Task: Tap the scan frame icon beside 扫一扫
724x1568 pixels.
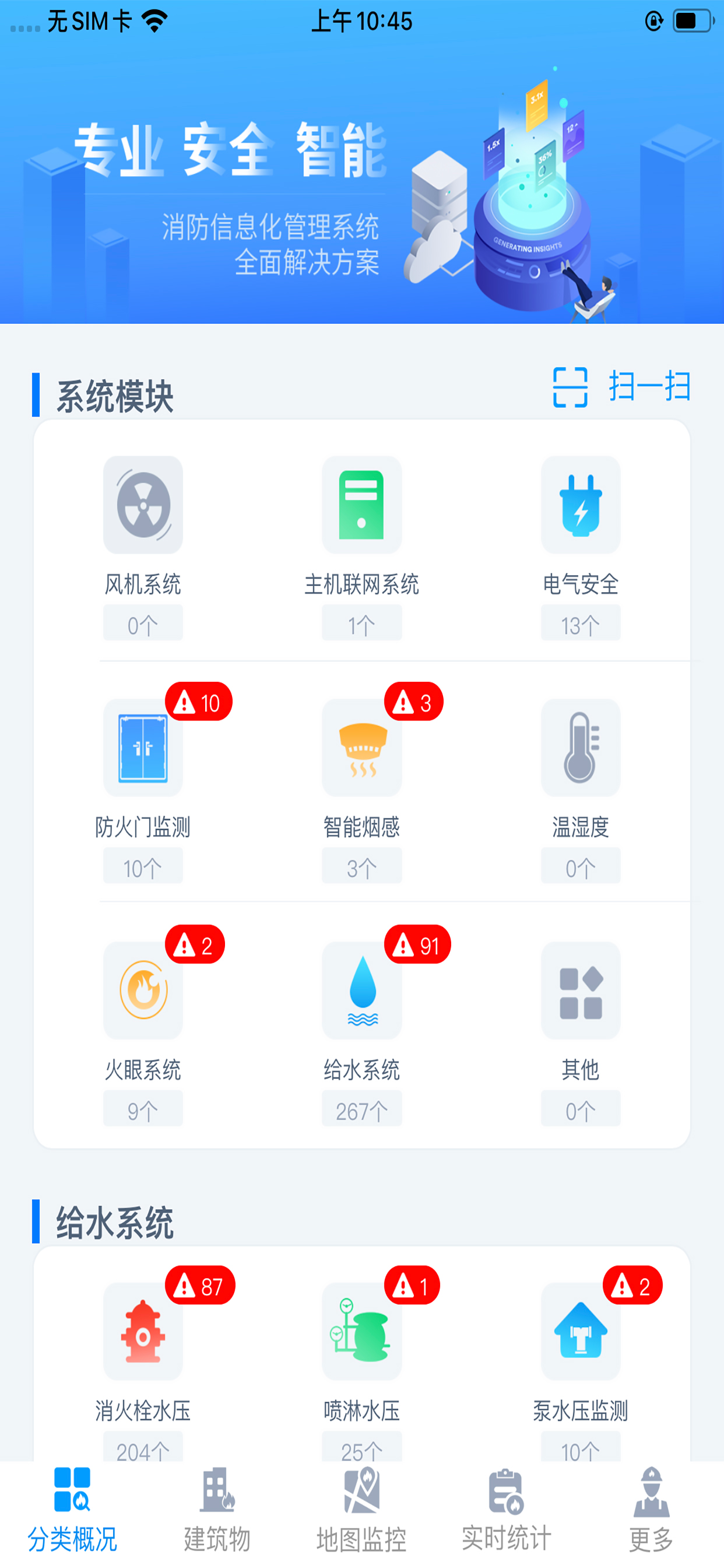Action: coord(570,387)
